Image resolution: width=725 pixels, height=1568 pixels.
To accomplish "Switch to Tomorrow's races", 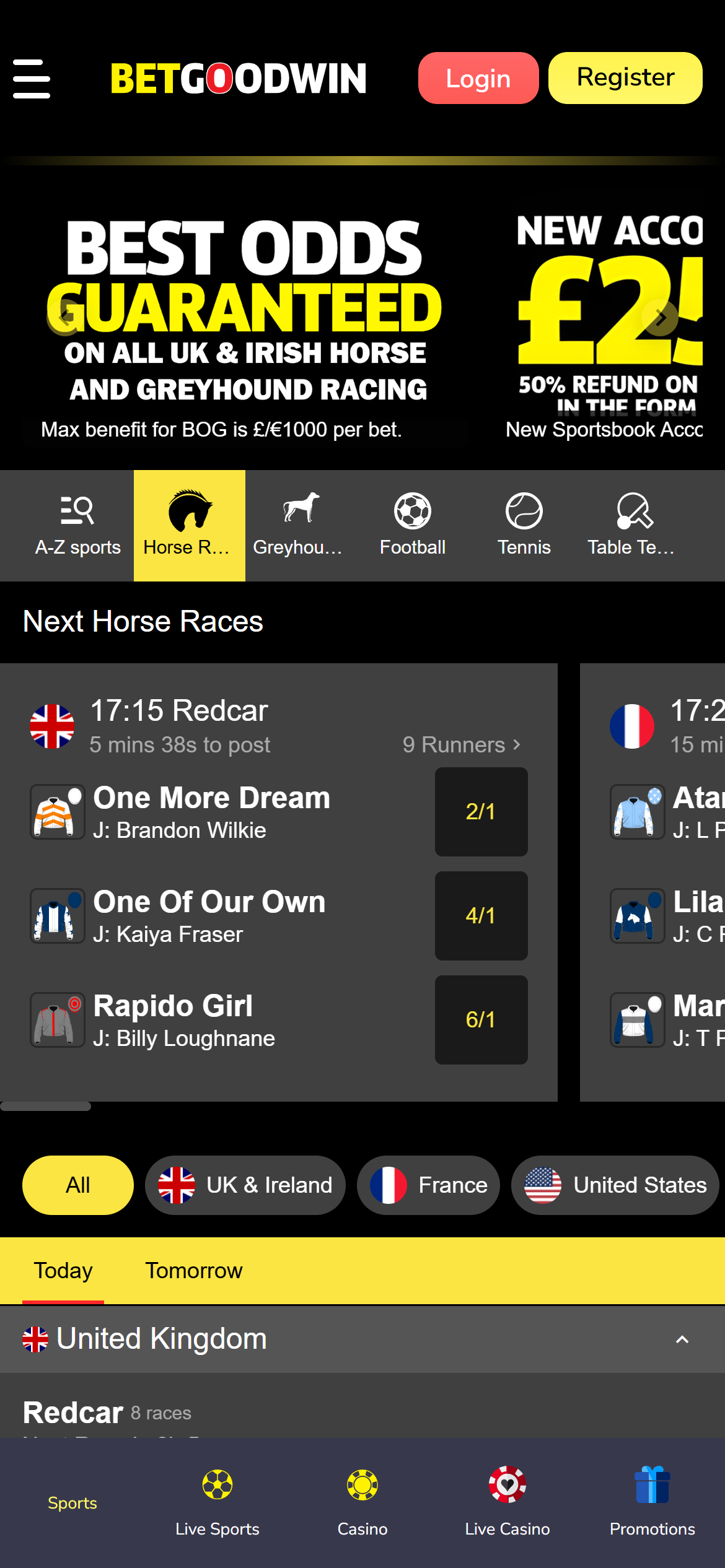I will click(x=193, y=1271).
